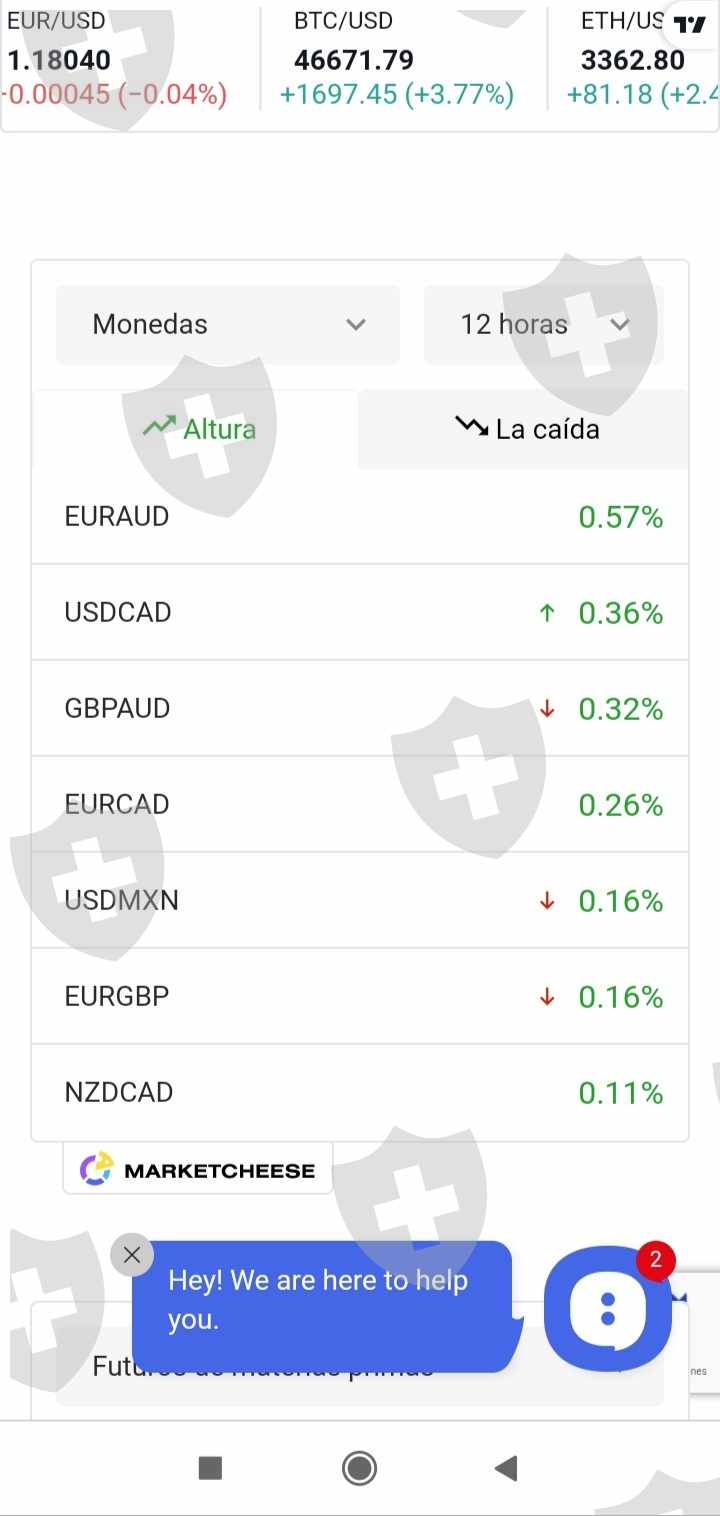Open the EURAUD currency row
Image resolution: width=720 pixels, height=1516 pixels.
[360, 517]
